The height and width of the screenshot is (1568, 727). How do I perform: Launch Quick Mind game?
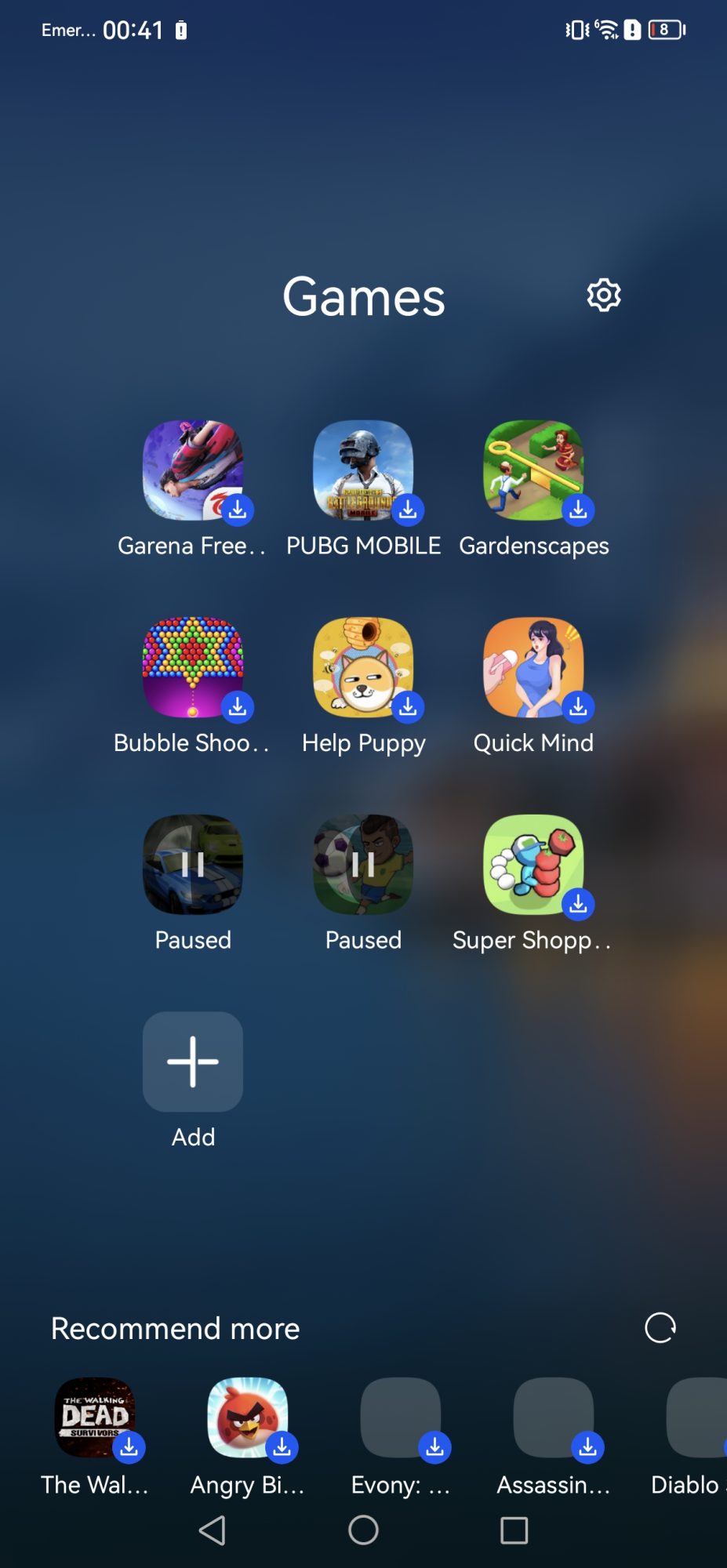tap(533, 667)
